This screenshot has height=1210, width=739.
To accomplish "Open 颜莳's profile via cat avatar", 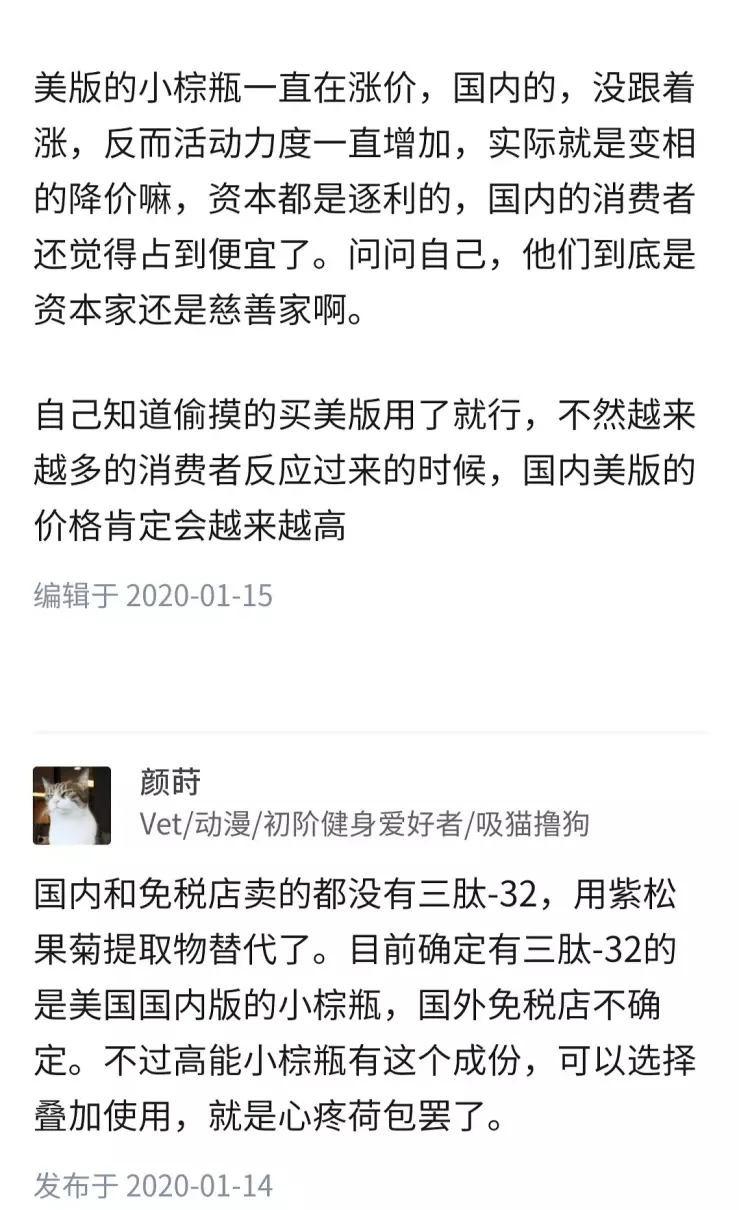I will click(x=71, y=805).
